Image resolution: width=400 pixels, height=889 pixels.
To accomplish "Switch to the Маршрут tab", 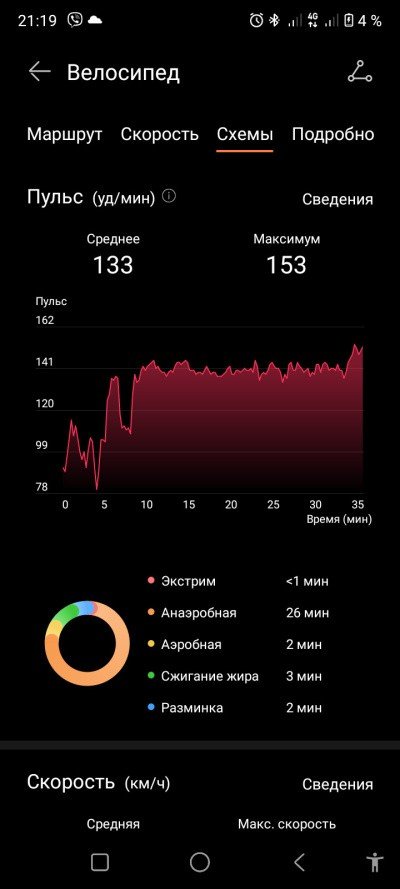I will tap(65, 134).
